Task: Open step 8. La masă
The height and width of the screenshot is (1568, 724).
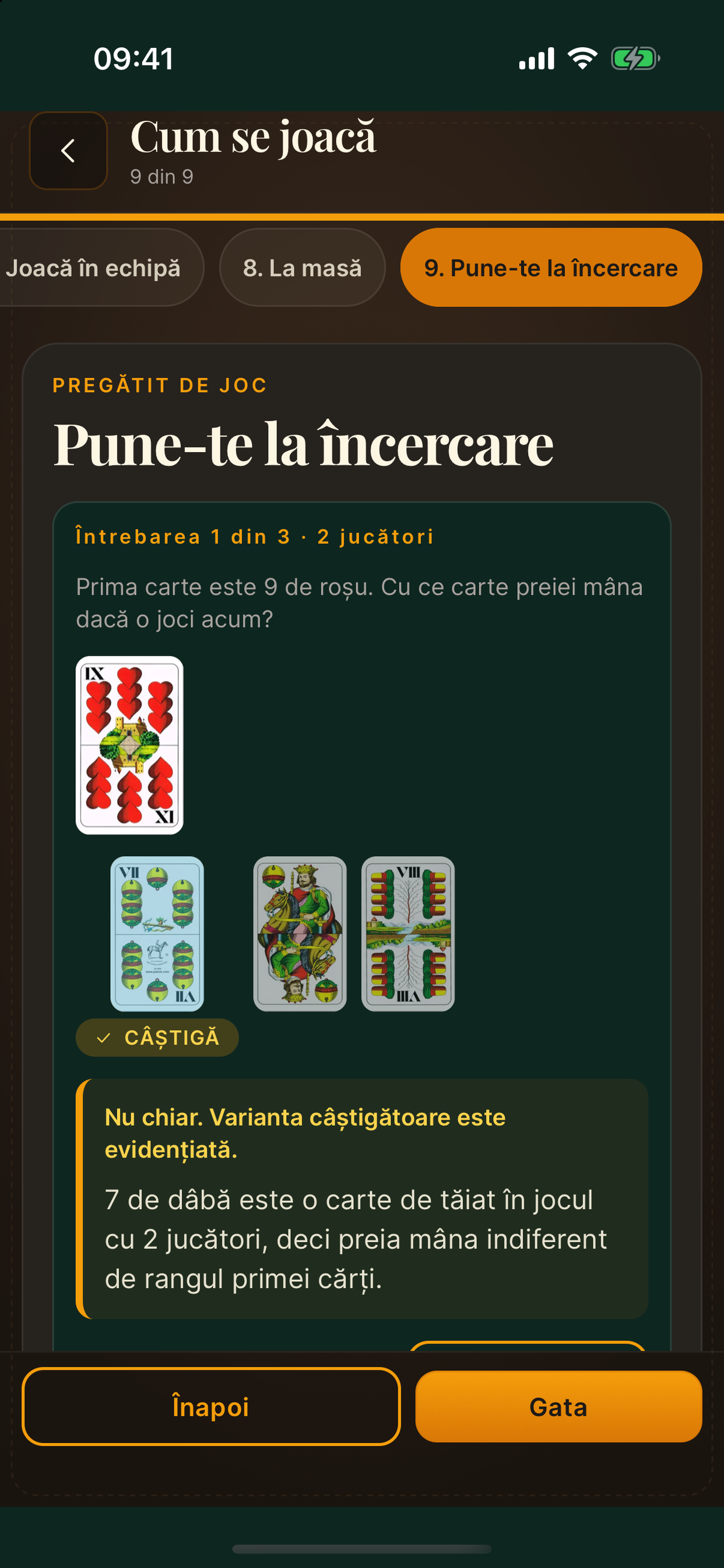Action: pos(303,268)
